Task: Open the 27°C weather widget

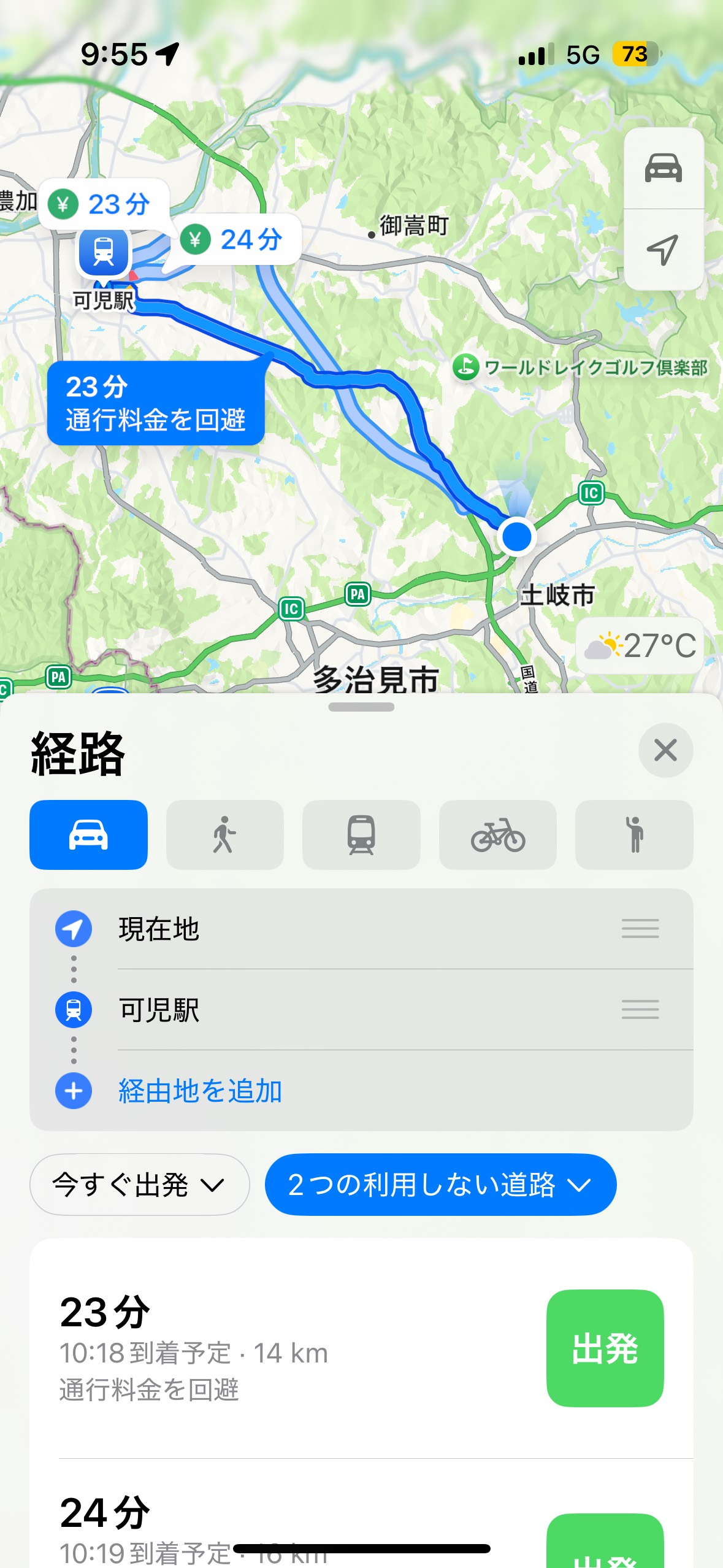Action: [x=640, y=646]
